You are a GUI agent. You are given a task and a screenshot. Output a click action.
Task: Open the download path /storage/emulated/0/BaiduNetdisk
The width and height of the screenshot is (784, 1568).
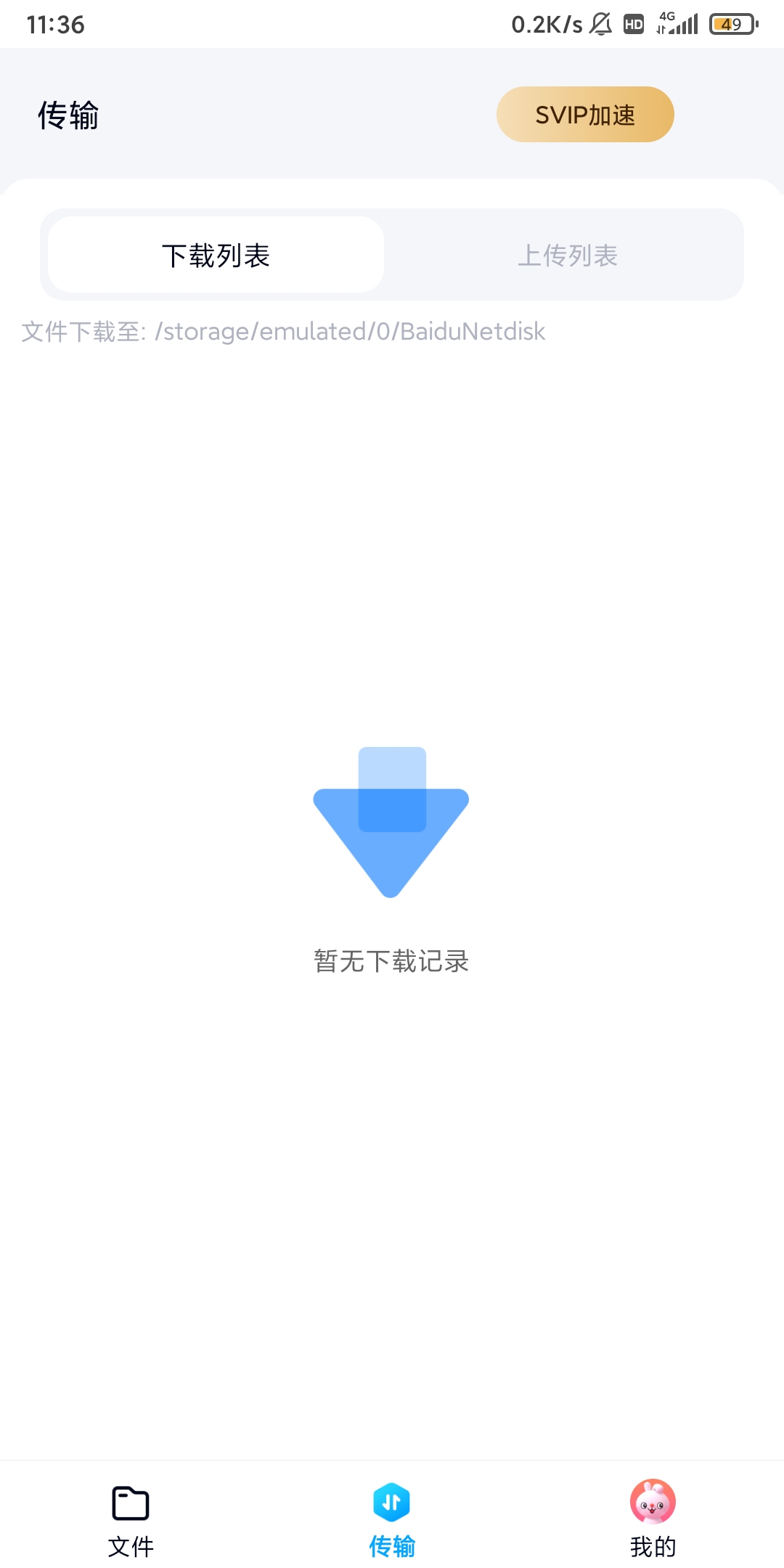tap(351, 331)
